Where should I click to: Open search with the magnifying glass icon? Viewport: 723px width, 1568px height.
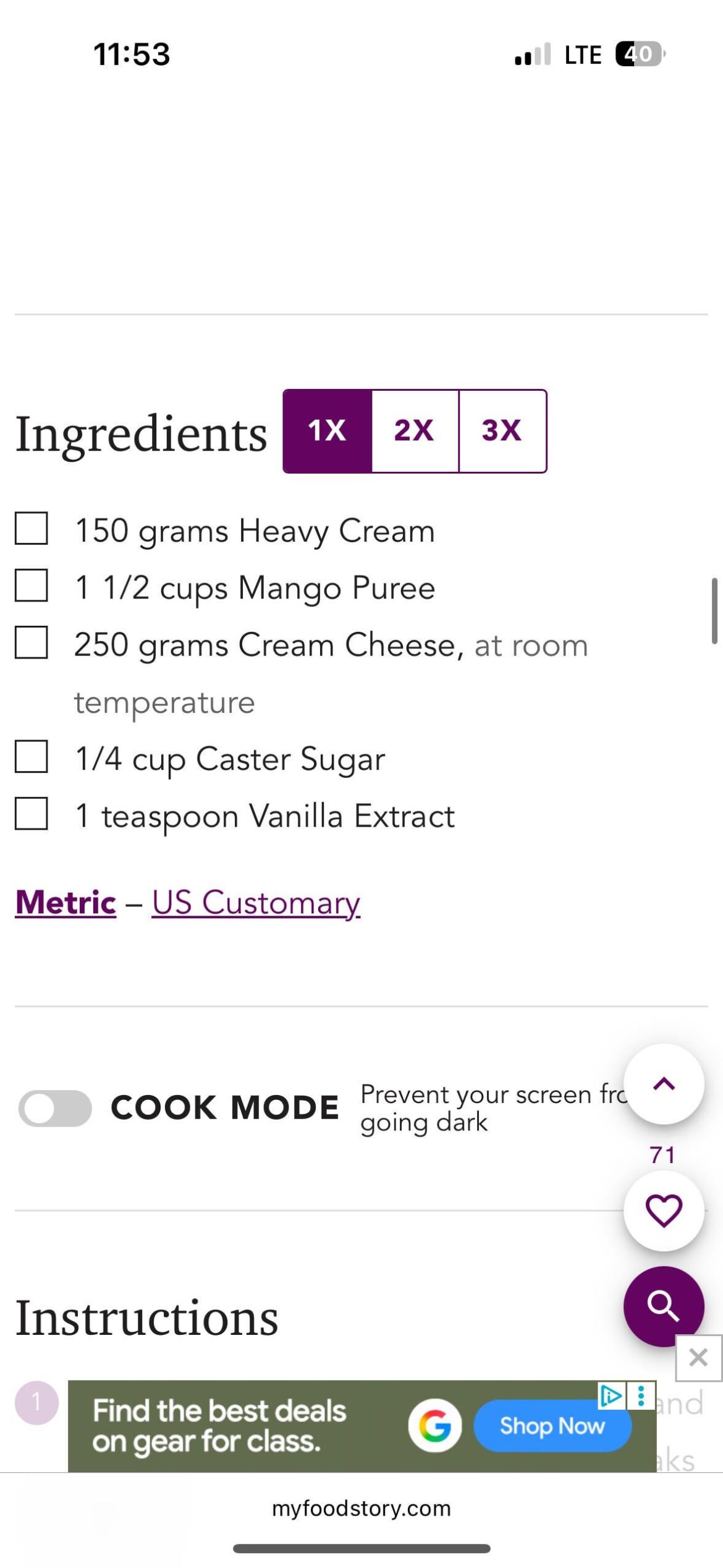click(x=664, y=1306)
